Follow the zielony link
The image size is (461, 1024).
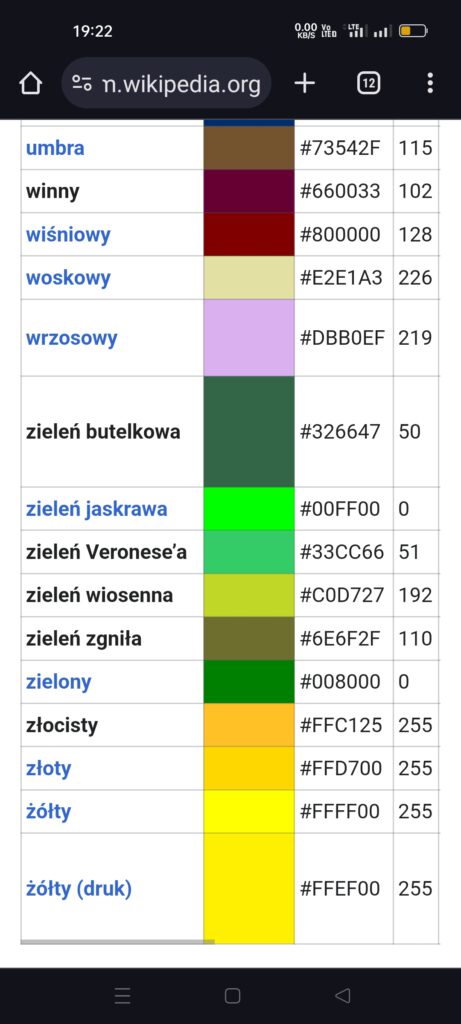(58, 682)
